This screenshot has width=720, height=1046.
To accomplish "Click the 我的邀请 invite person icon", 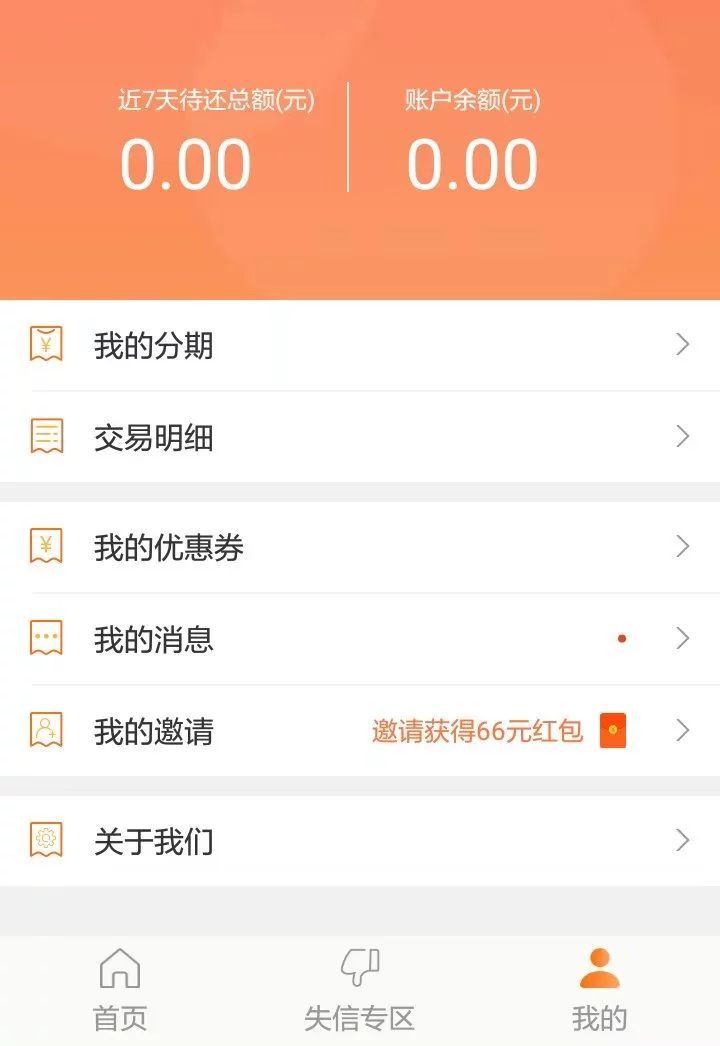I will (x=44, y=731).
